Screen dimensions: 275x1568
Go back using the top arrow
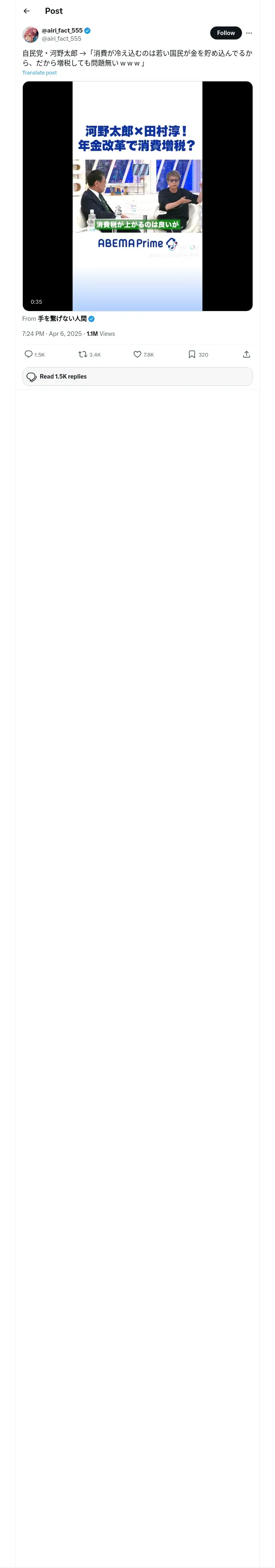[x=27, y=11]
